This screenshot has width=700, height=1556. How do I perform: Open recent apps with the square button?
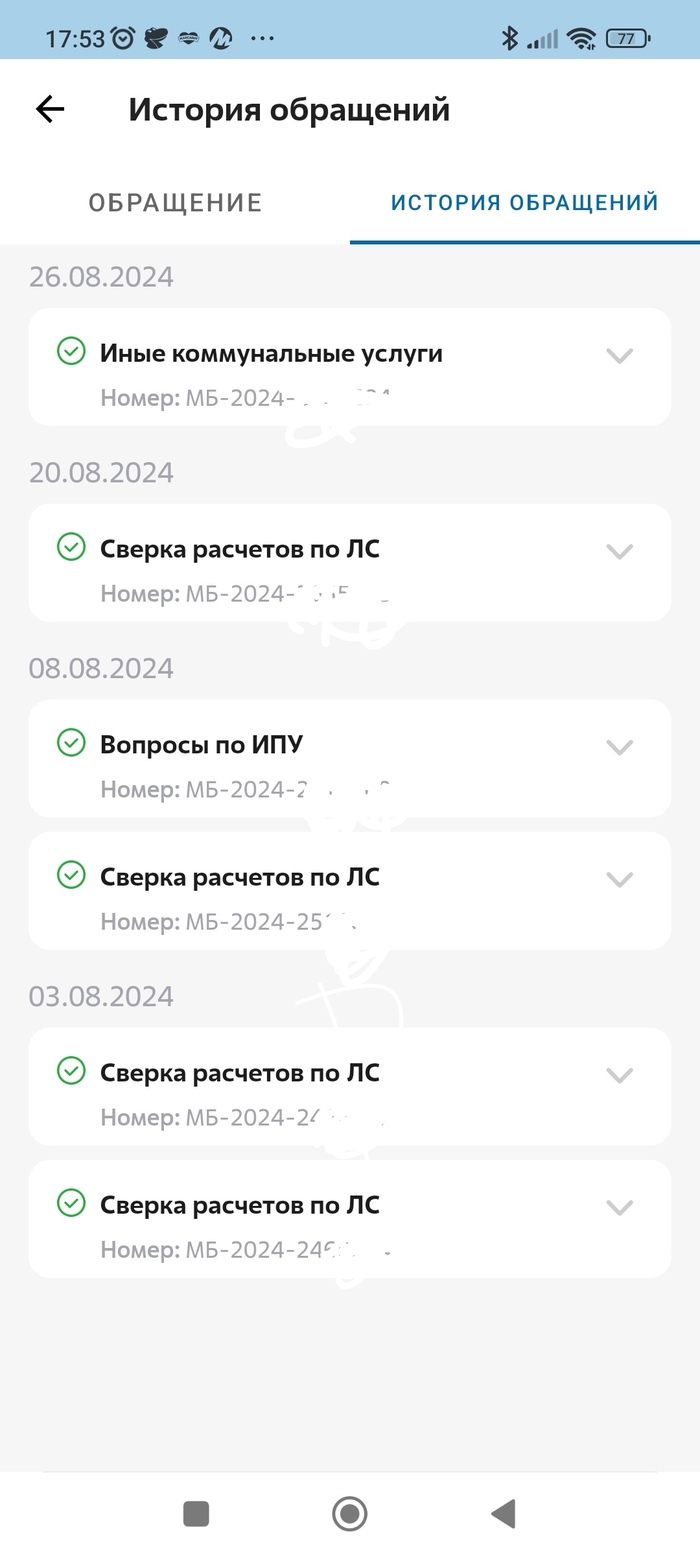[x=196, y=1513]
